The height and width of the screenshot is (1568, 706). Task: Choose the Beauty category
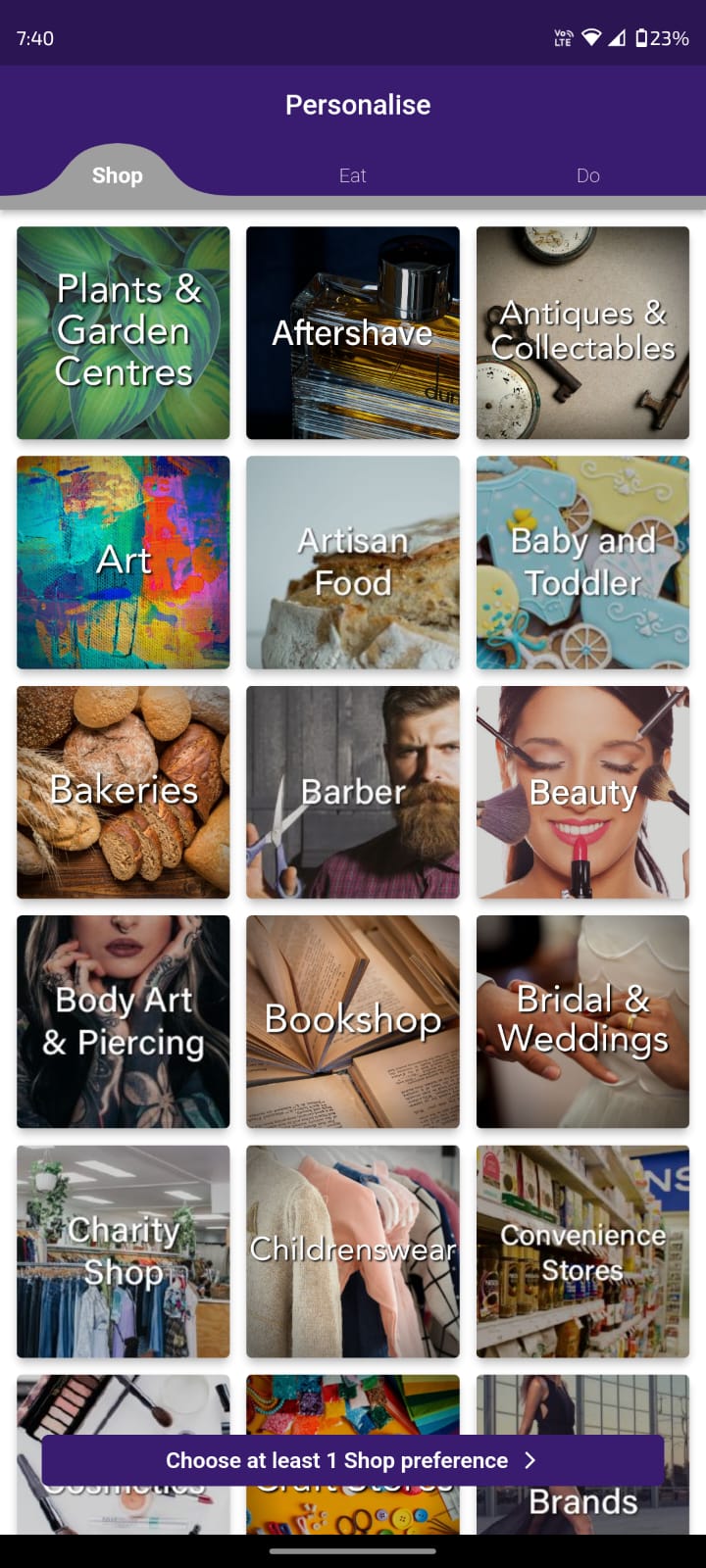(582, 792)
